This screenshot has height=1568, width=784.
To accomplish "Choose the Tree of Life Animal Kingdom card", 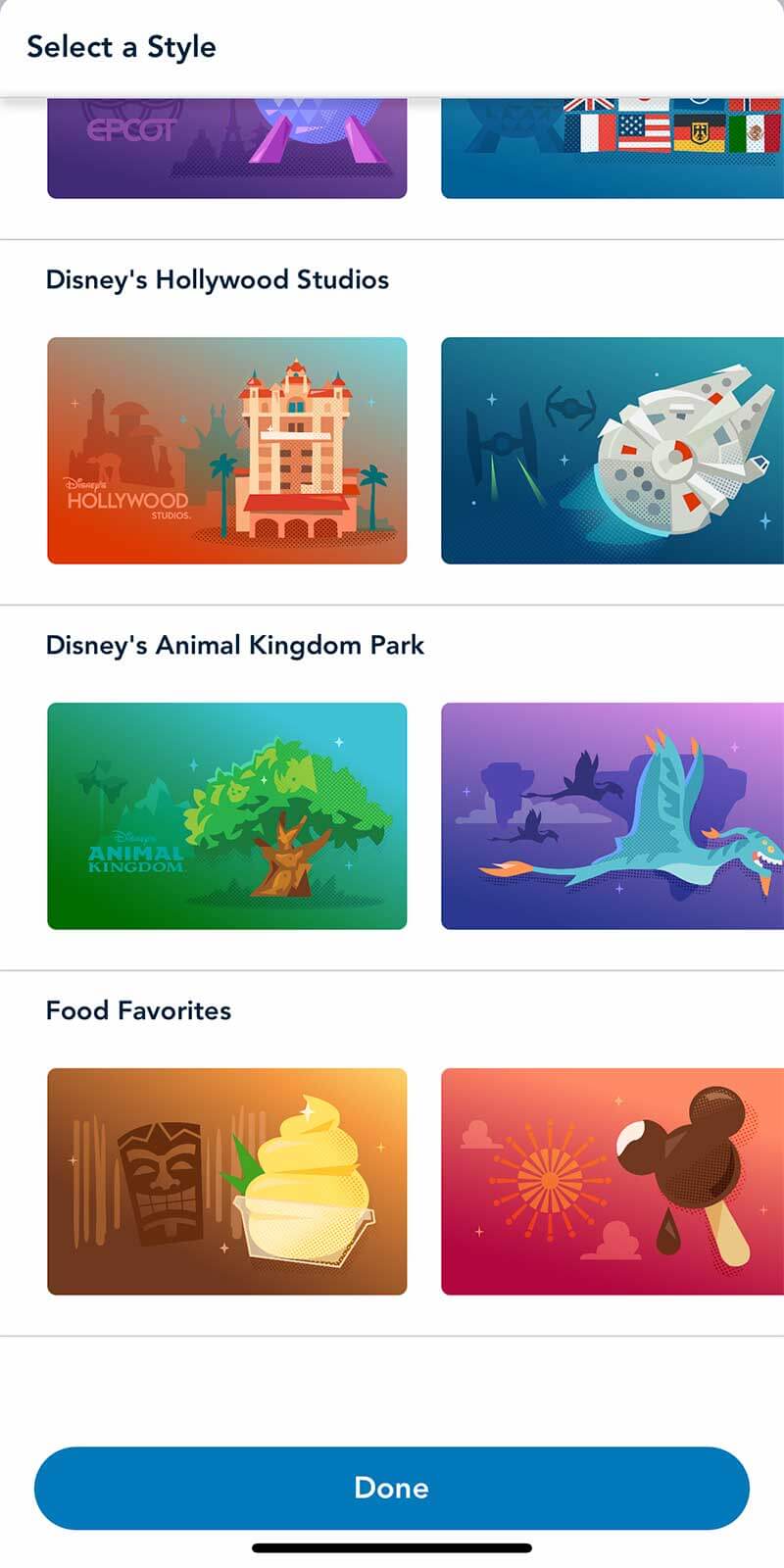I will click(x=226, y=816).
